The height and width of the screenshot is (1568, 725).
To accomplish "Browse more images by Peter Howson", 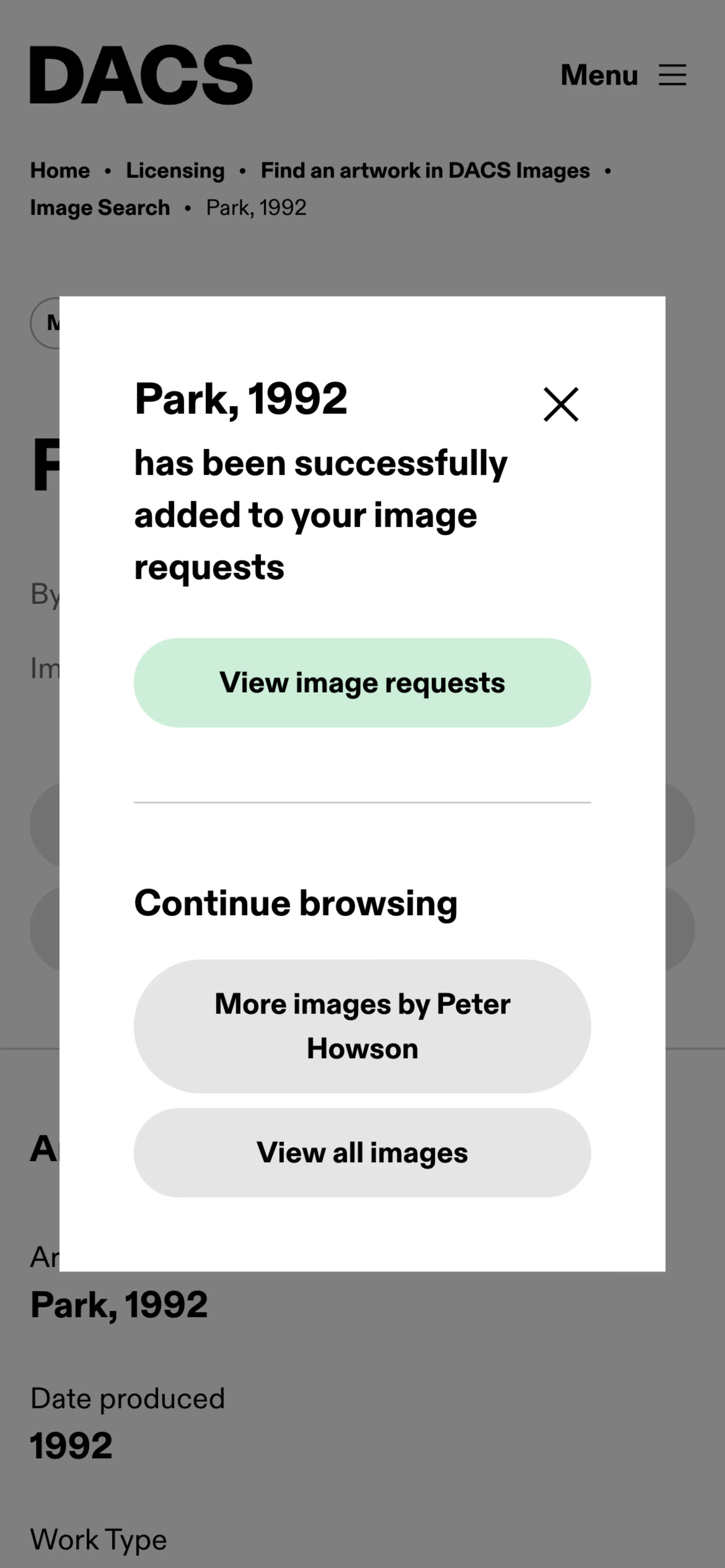I will pyautogui.click(x=362, y=1026).
